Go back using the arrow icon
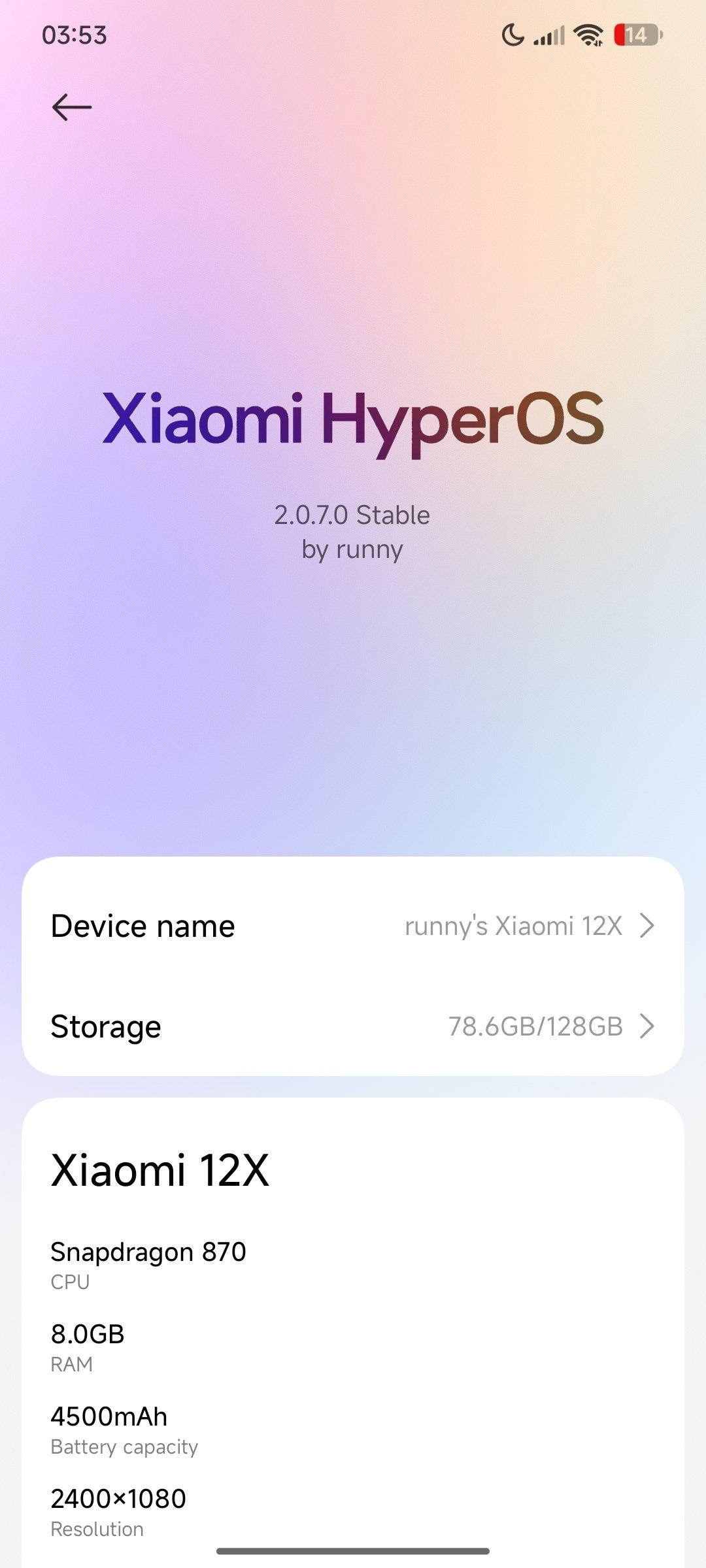The height and width of the screenshot is (1568, 706). pos(72,107)
